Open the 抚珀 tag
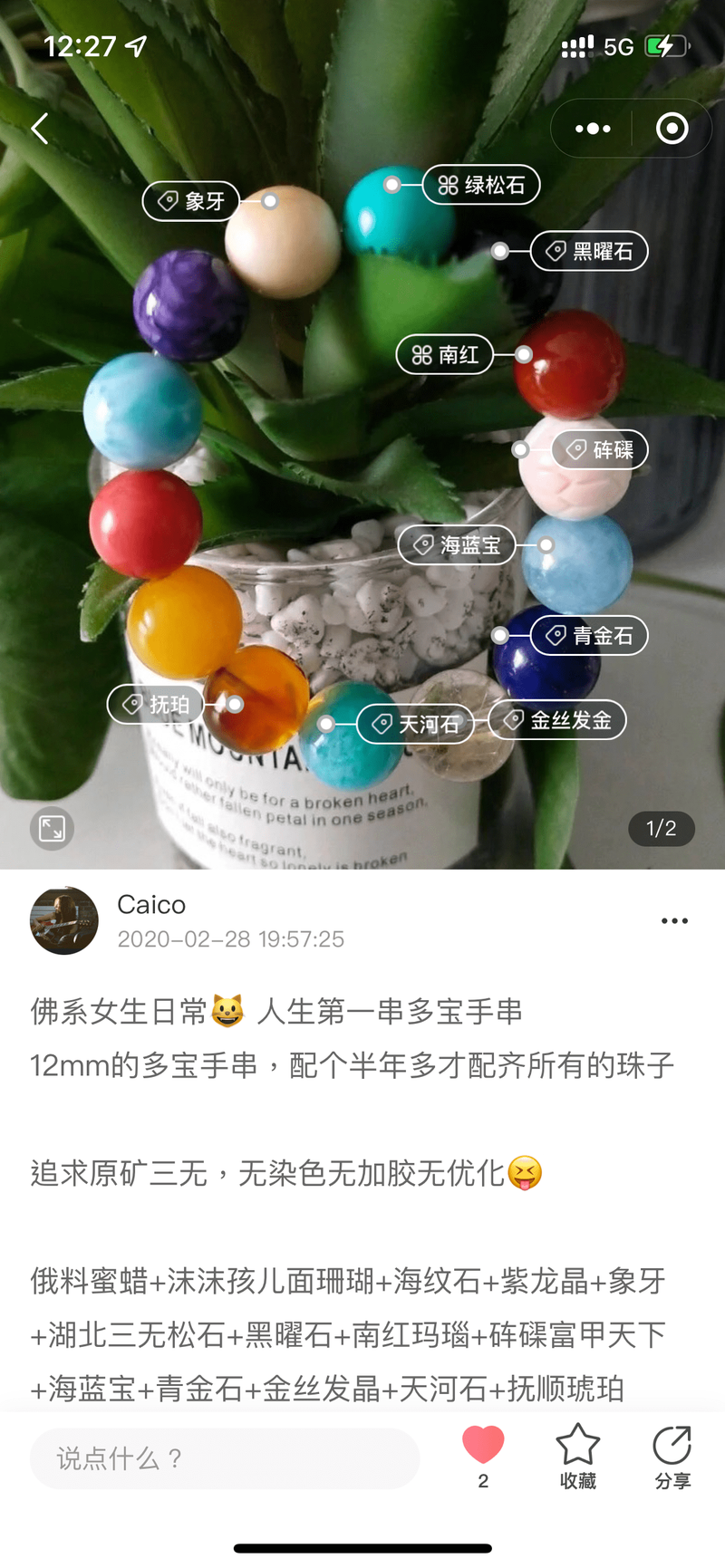The height and width of the screenshot is (1568, 725). point(155,705)
